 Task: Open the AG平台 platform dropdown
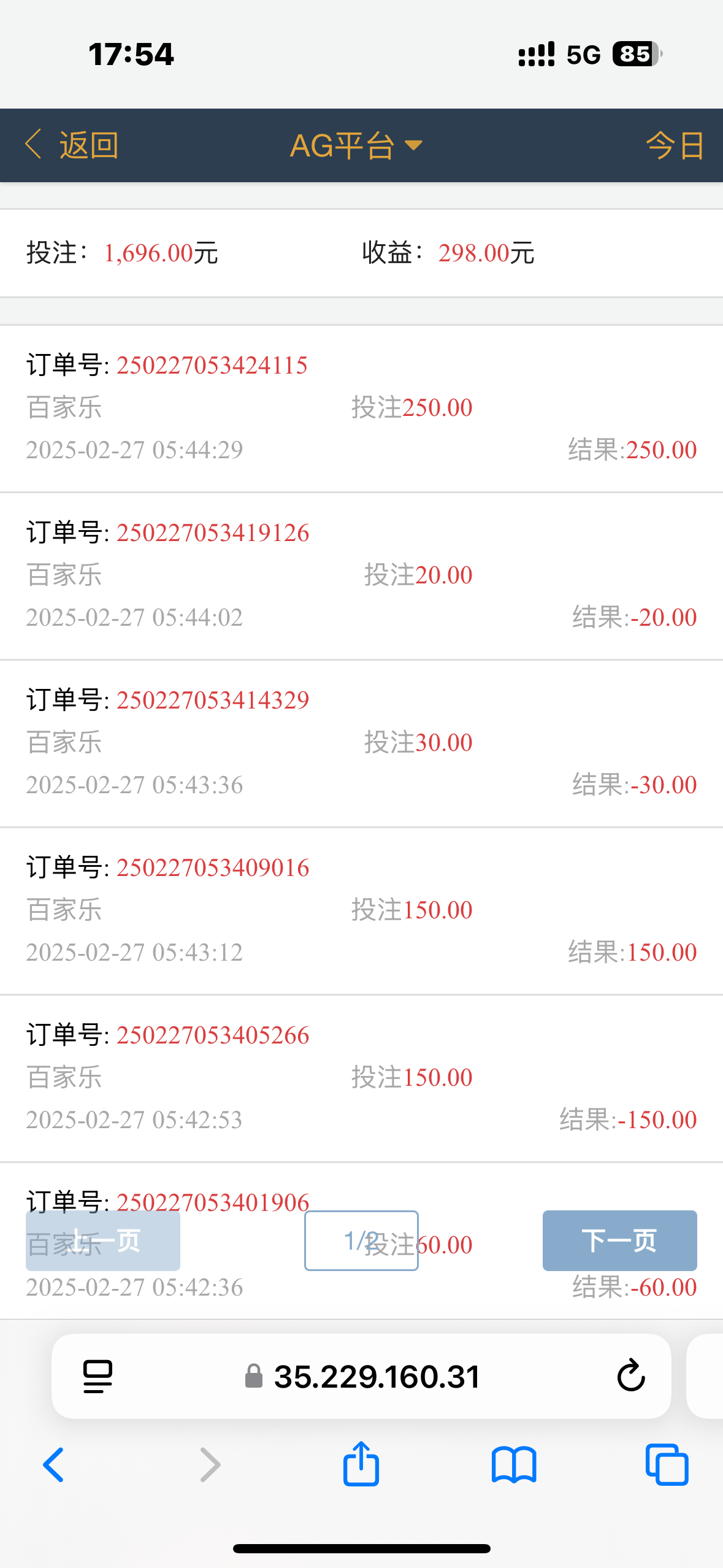pyautogui.click(x=356, y=145)
